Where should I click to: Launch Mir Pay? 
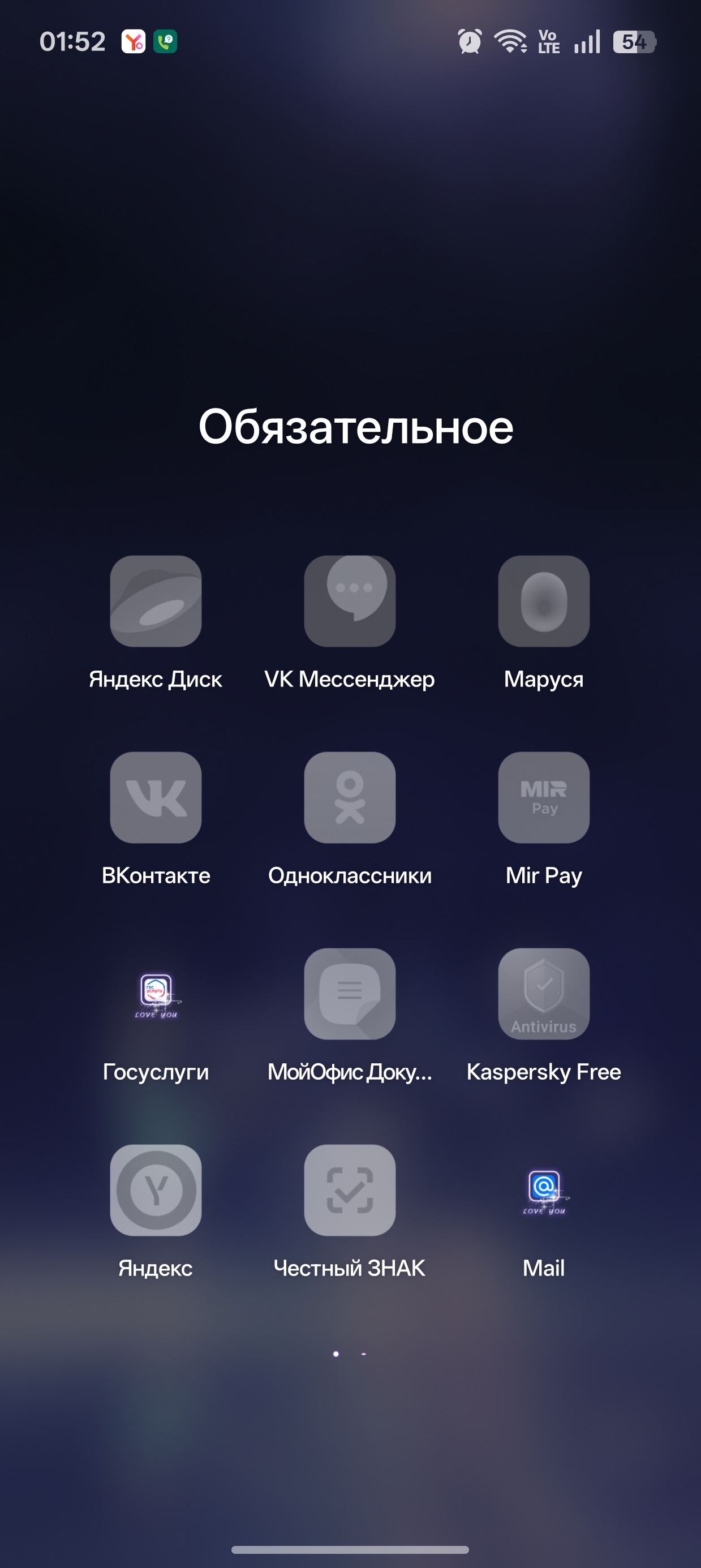click(543, 797)
